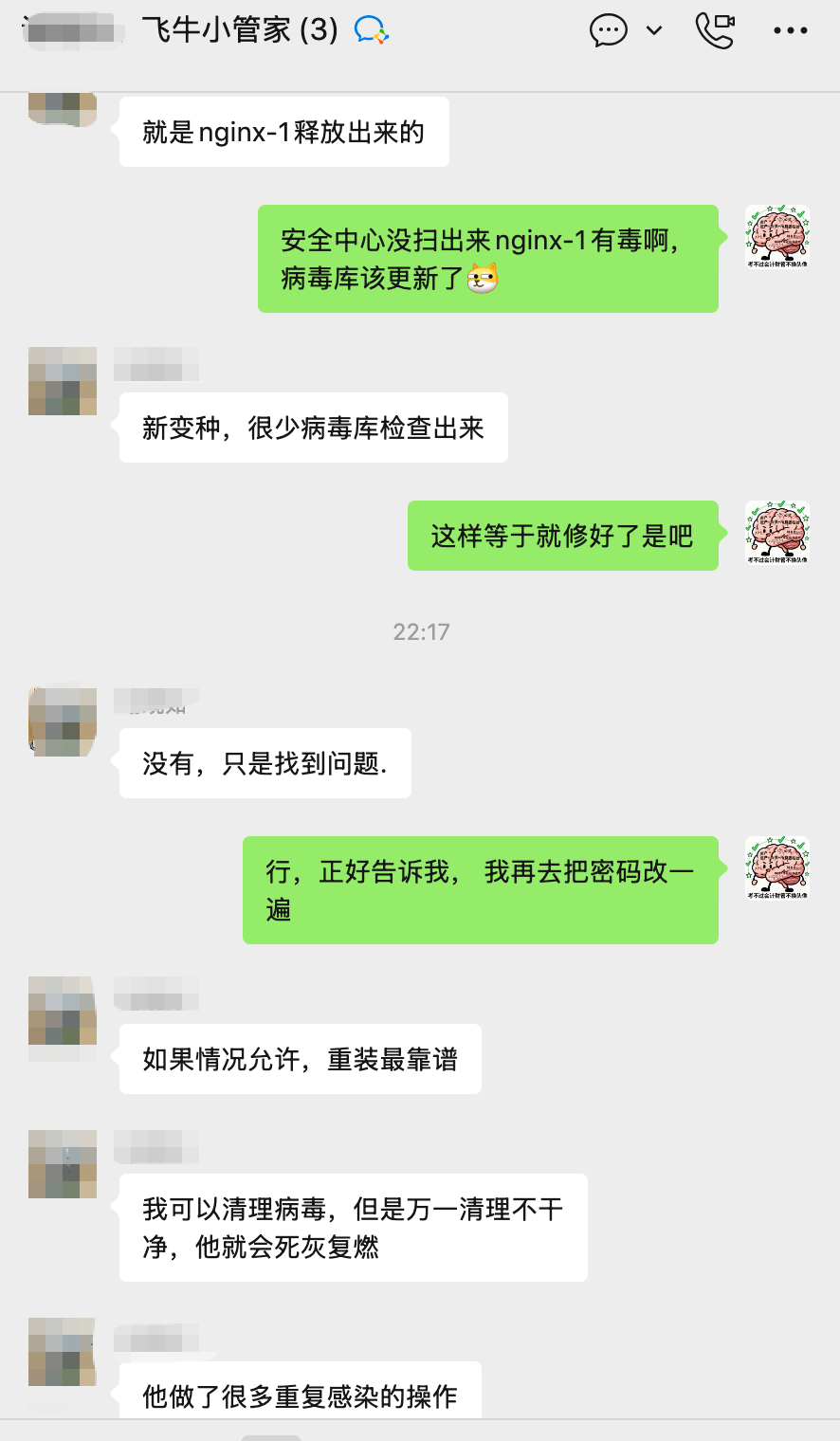Select the message 就是nginx-1释放出来的
Screen dimensions: 840x1441
tap(284, 131)
